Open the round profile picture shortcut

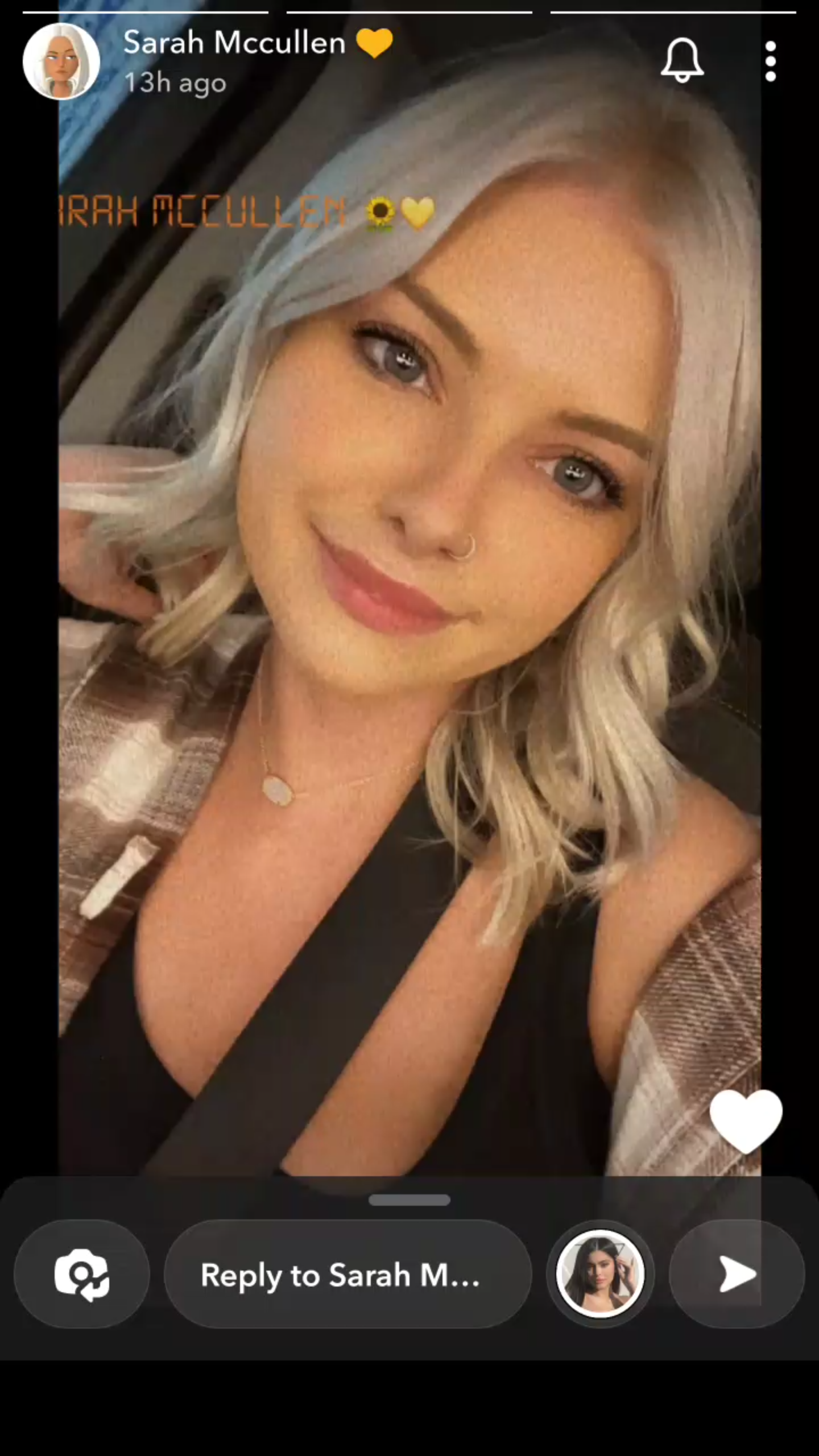pos(600,1274)
